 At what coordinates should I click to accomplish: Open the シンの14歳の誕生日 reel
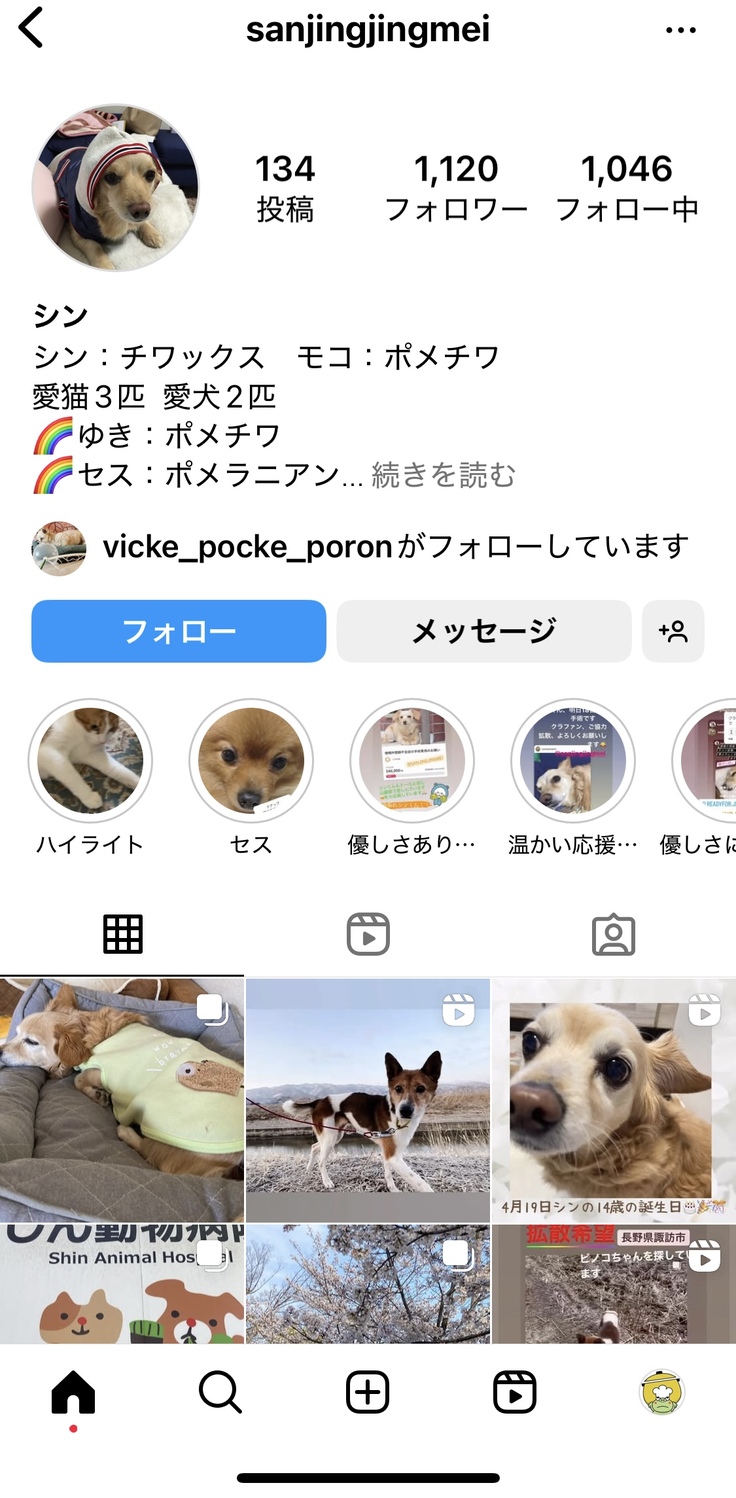click(614, 1100)
